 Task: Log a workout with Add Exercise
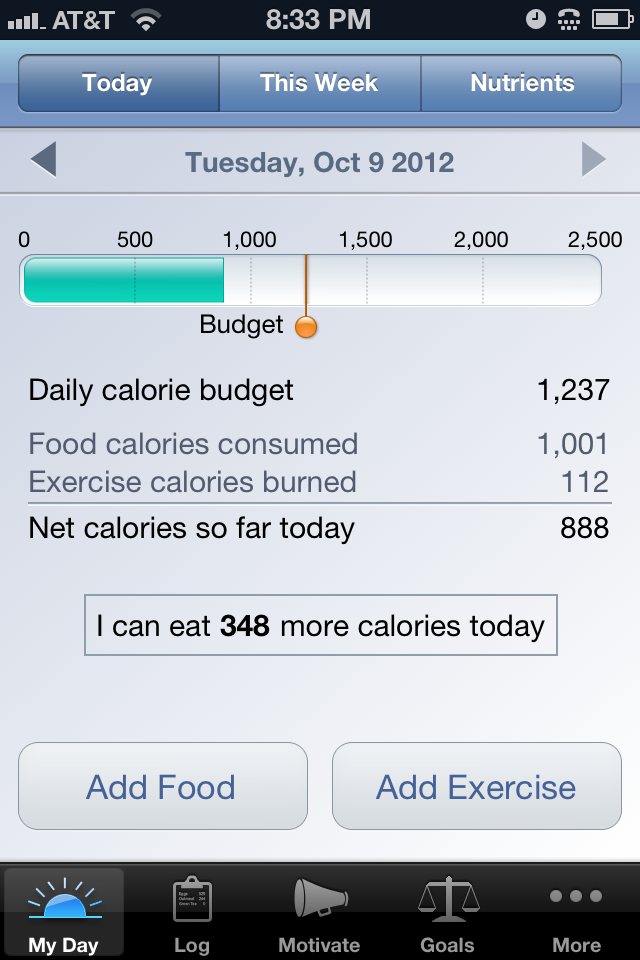477,786
